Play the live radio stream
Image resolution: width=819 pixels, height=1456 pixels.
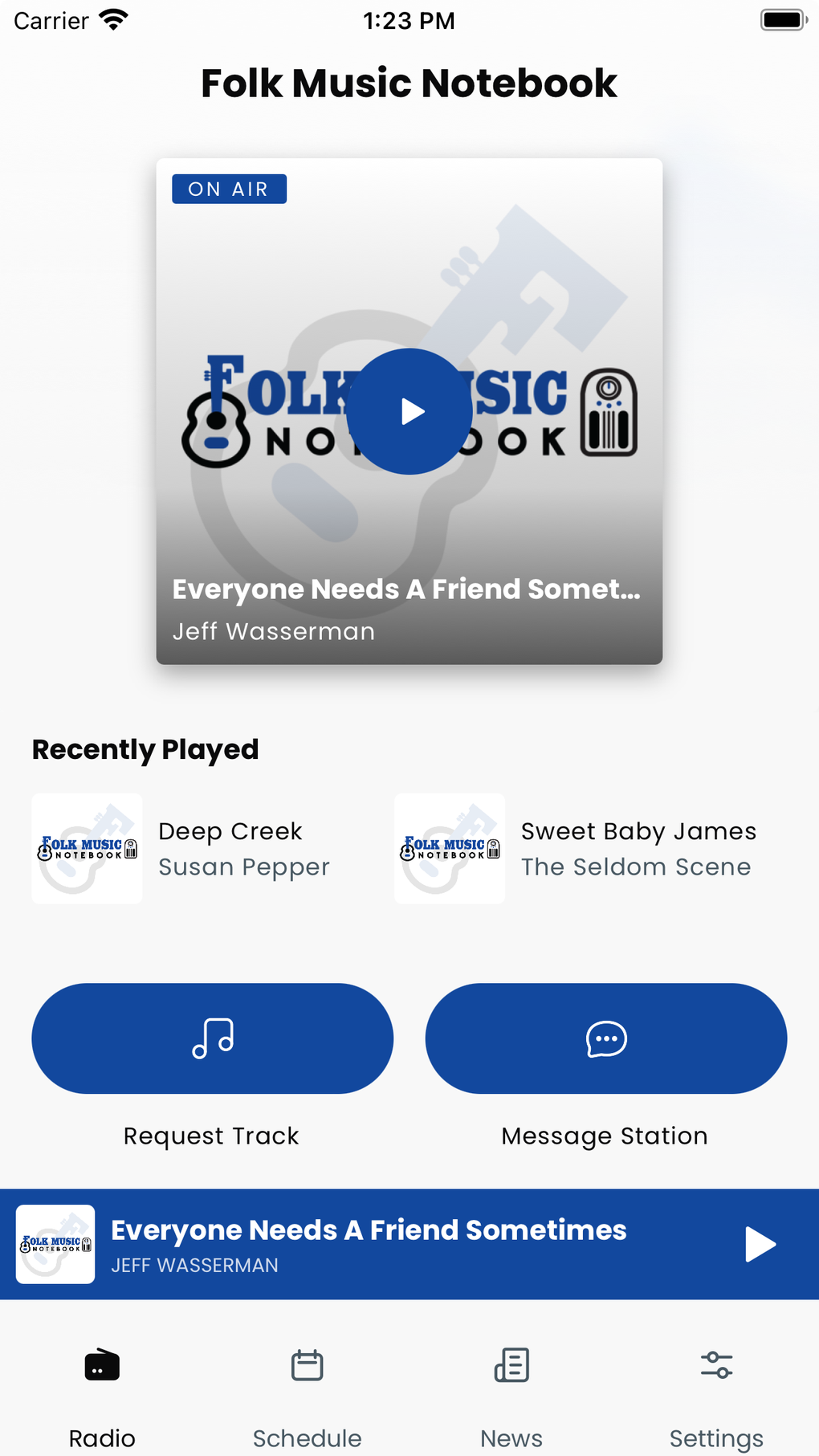click(x=409, y=411)
